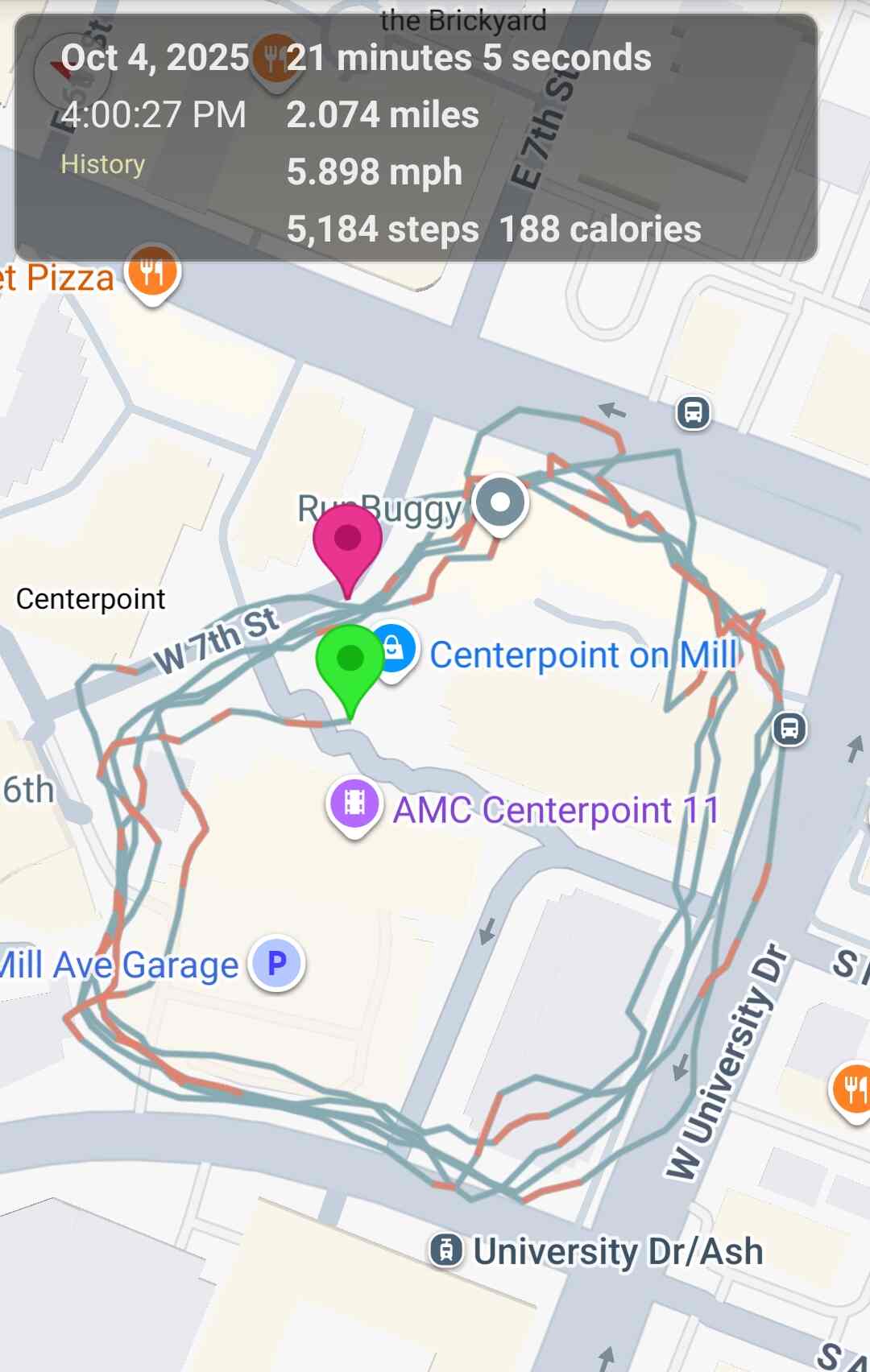
Task: Tap the Oct 4, 2025 date entry
Action: (x=155, y=56)
